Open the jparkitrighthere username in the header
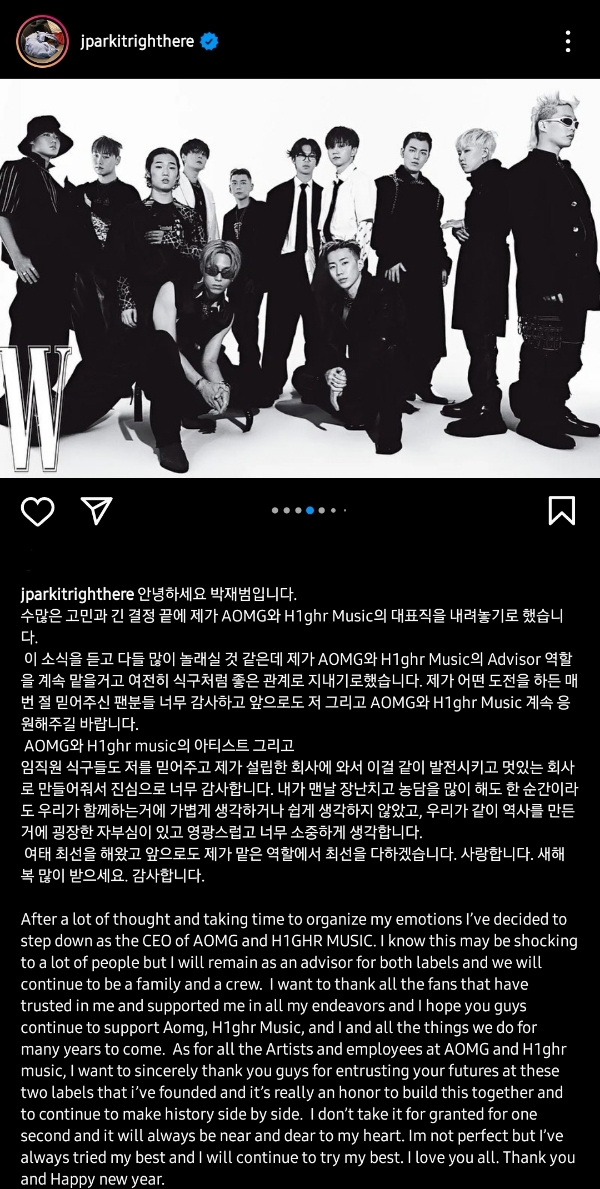 [x=137, y=42]
